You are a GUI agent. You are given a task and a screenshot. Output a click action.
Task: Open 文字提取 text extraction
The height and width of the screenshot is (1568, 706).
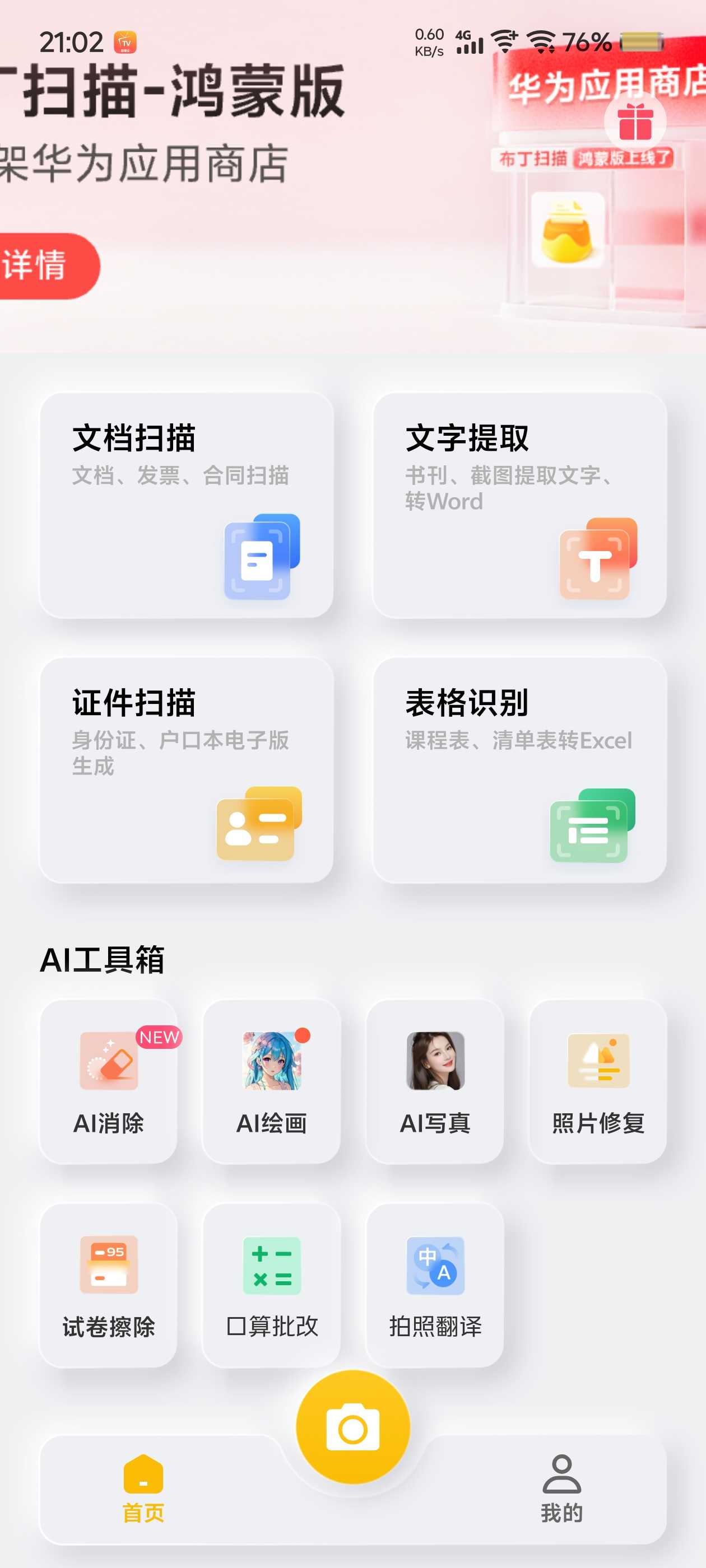click(519, 505)
